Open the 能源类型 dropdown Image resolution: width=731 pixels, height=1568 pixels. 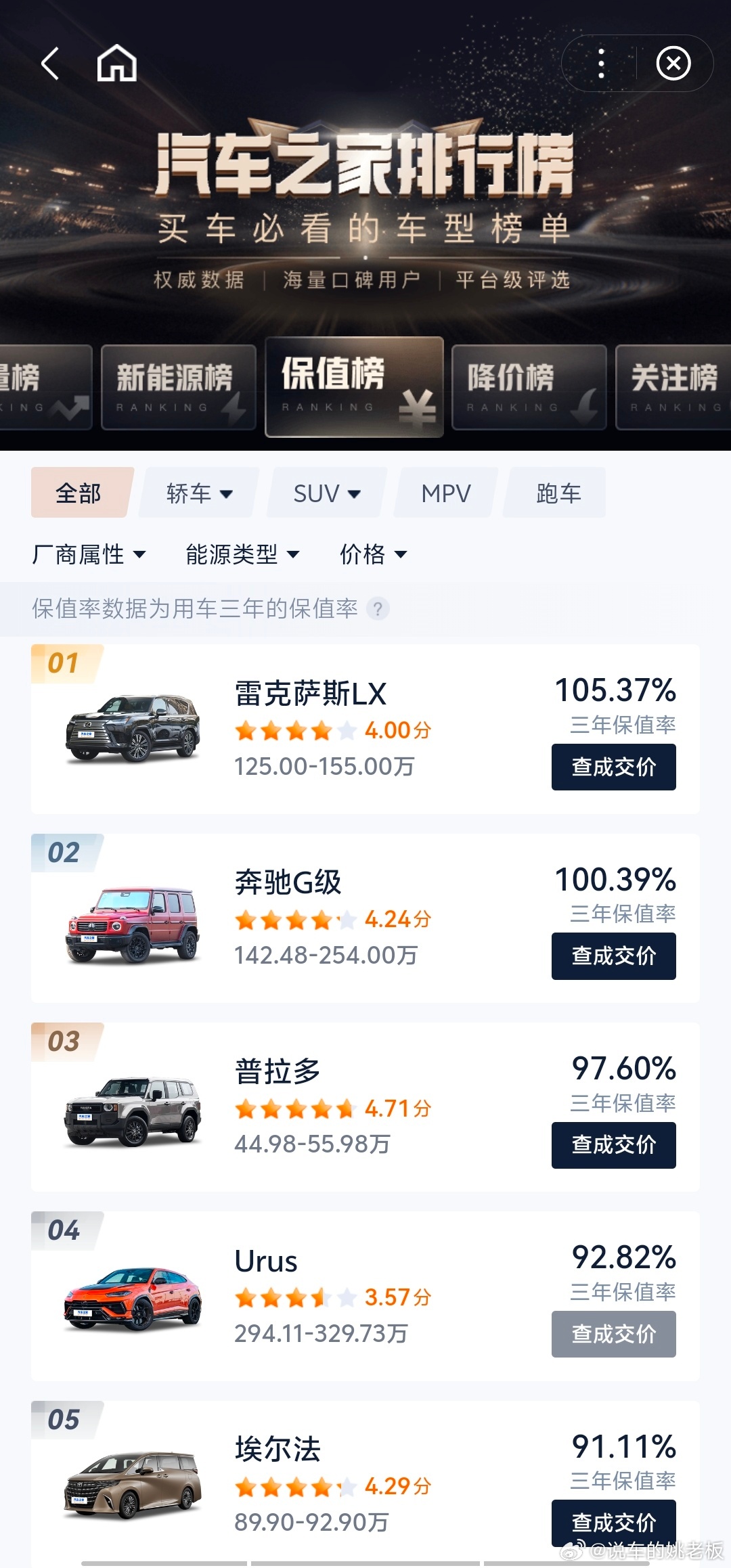tap(242, 554)
